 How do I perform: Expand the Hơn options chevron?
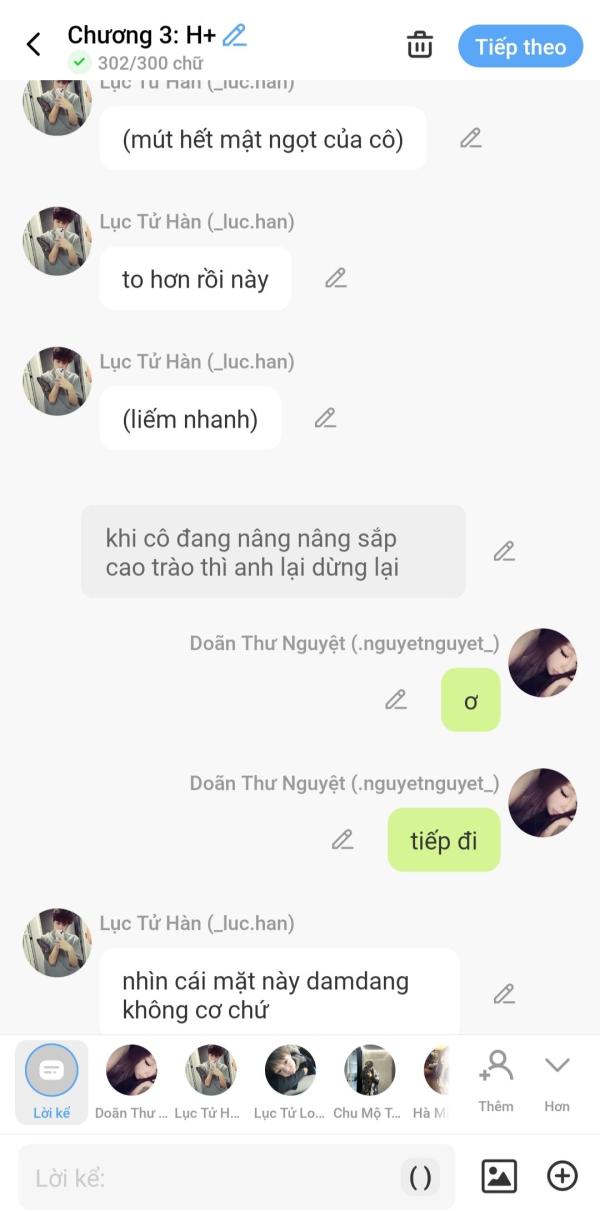pyautogui.click(x=557, y=1081)
